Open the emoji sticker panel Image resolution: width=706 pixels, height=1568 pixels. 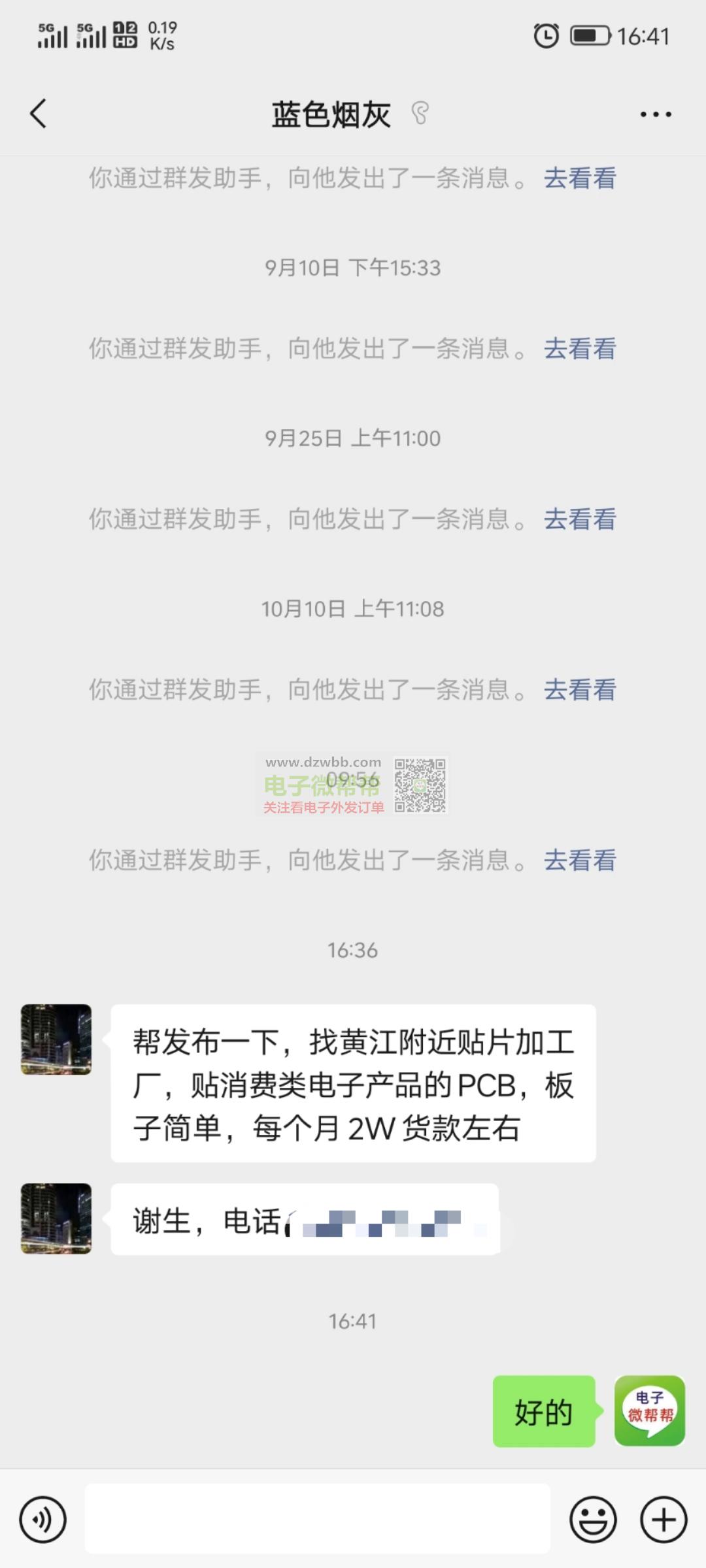click(594, 1520)
